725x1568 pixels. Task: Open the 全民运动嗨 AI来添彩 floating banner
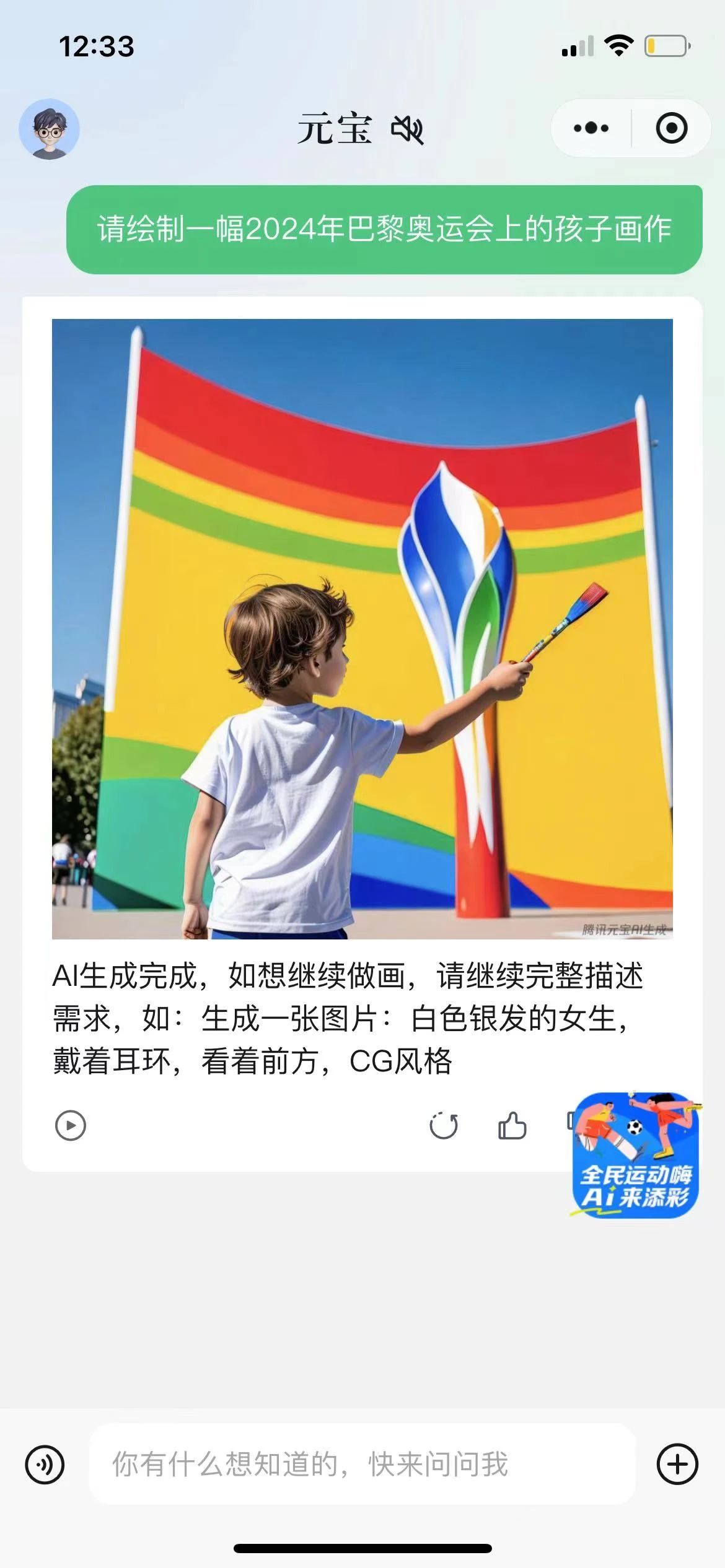click(x=635, y=1155)
